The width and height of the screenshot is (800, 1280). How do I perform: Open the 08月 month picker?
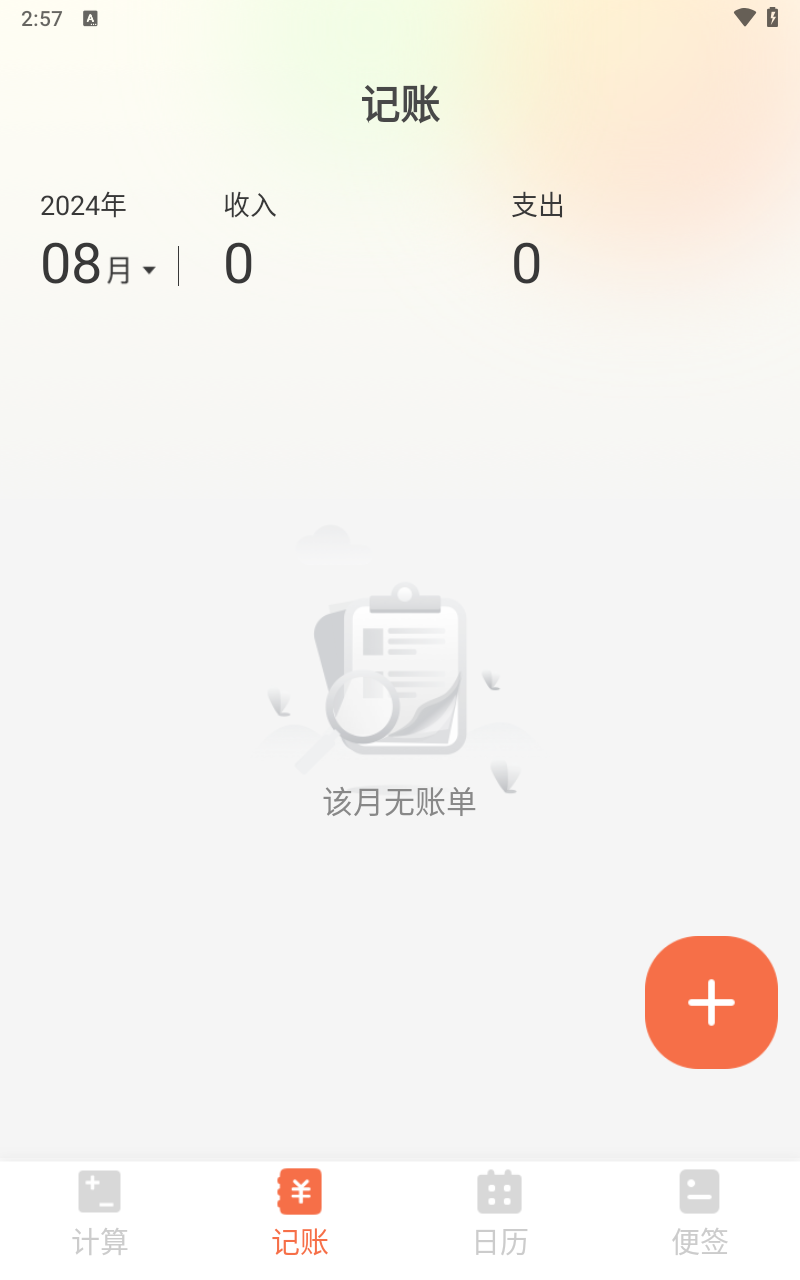click(98, 265)
